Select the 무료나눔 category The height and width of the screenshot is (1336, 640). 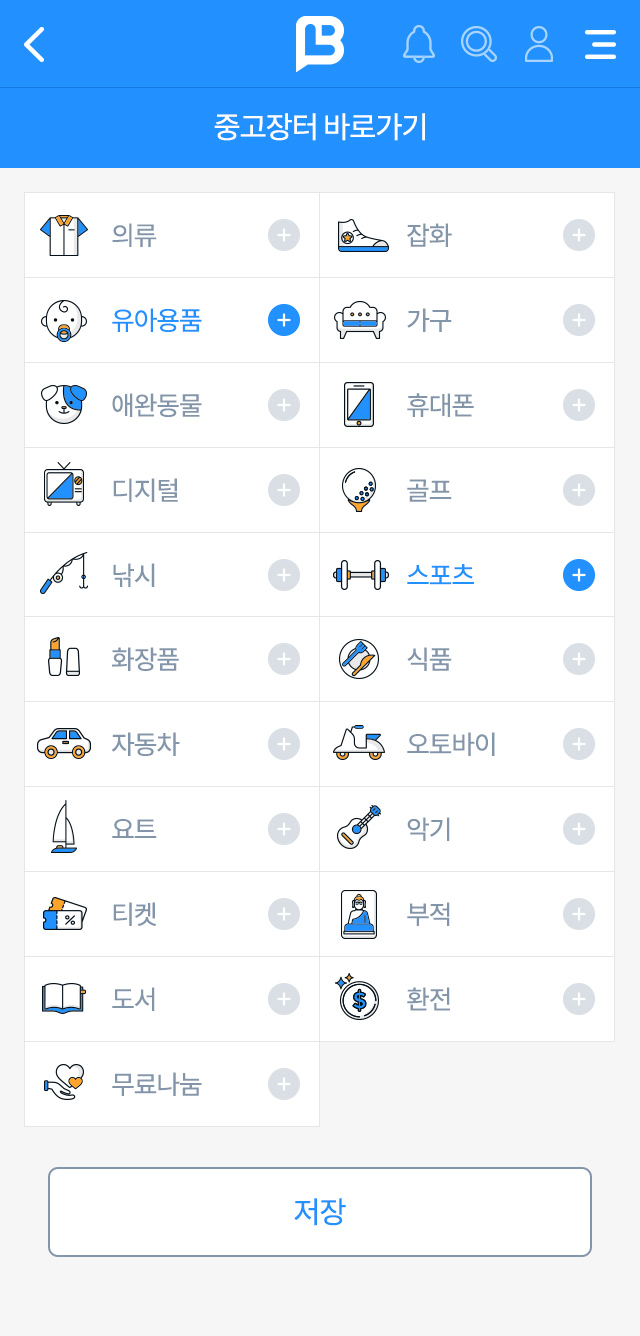[x=284, y=1084]
